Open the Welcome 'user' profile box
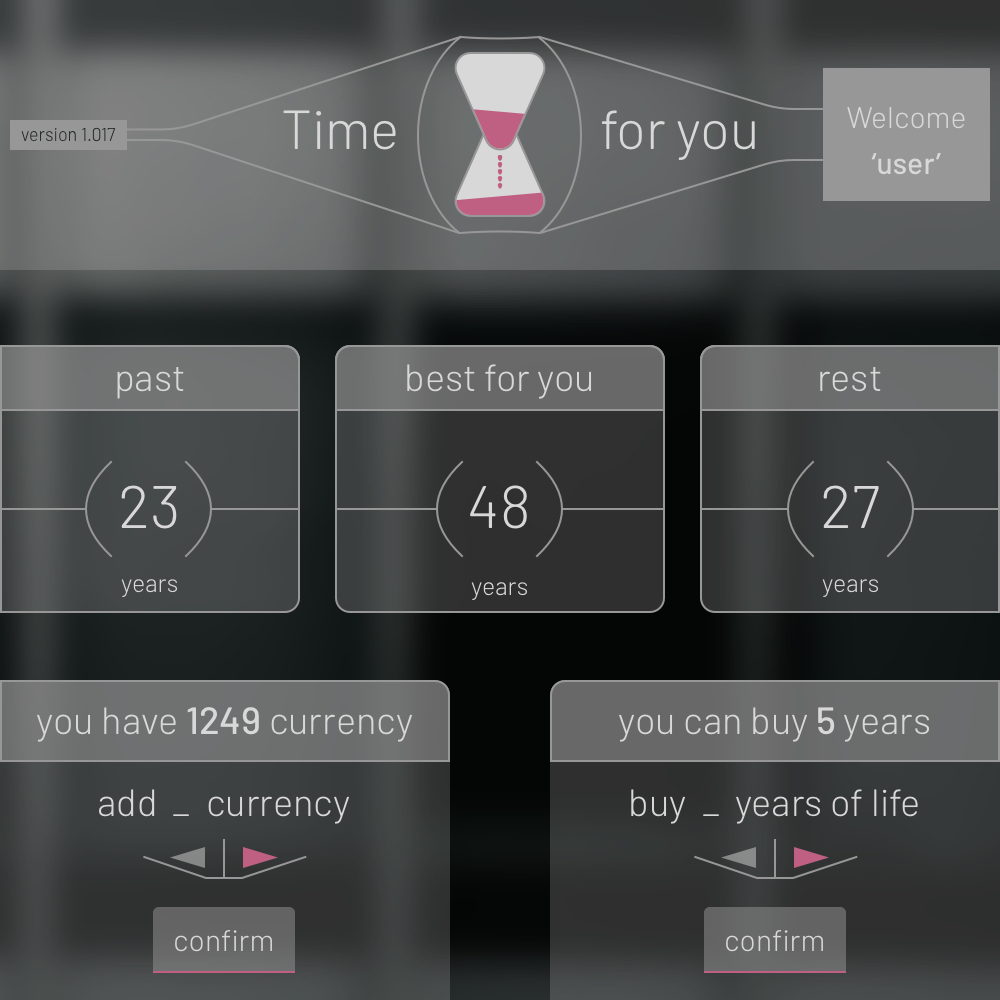Image resolution: width=1000 pixels, height=1000 pixels. click(x=906, y=135)
